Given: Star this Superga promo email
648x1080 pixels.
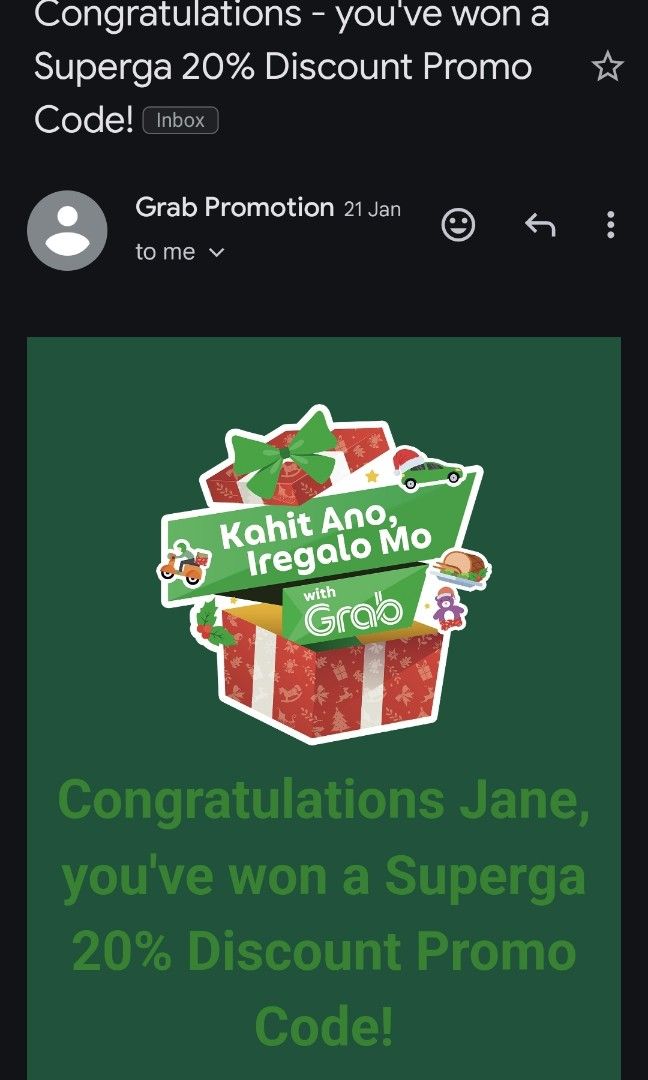Looking at the screenshot, I should coord(607,68).
